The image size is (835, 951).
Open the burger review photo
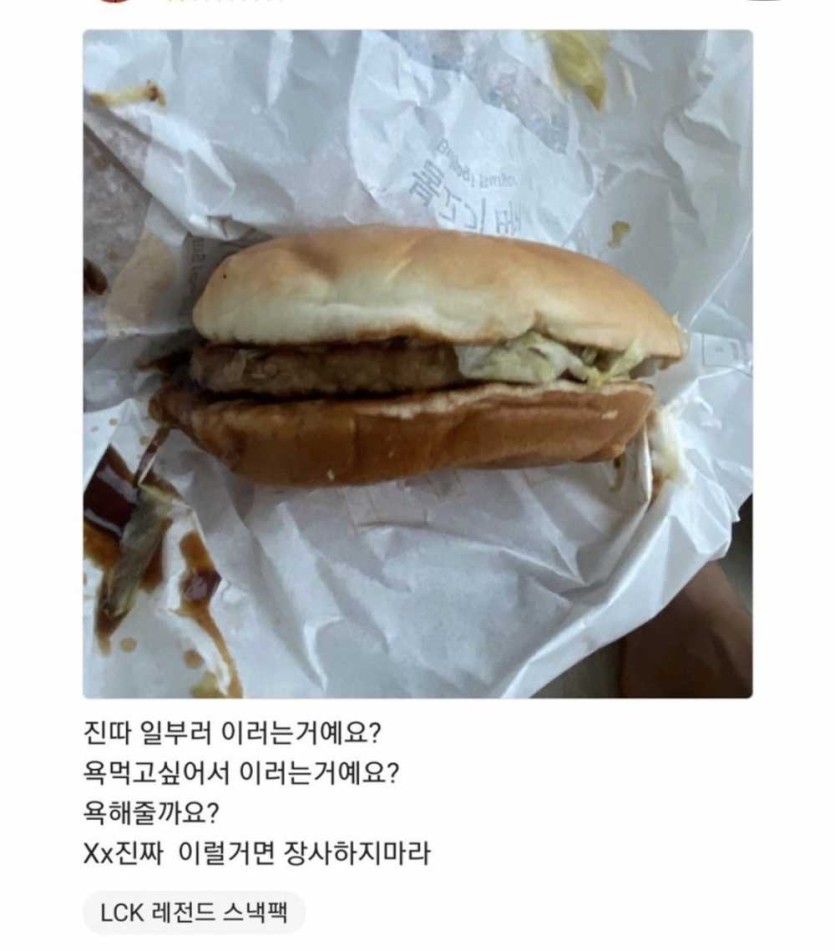click(417, 364)
